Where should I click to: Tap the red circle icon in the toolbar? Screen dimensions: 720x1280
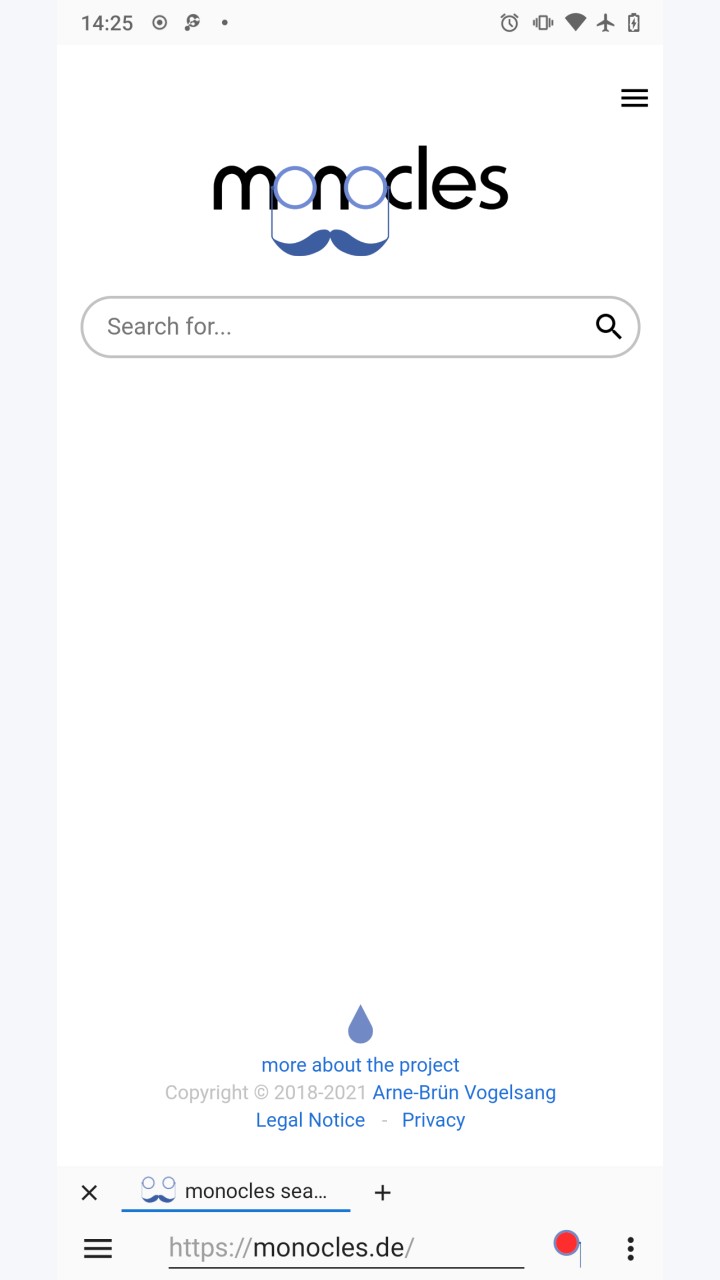[567, 1244]
